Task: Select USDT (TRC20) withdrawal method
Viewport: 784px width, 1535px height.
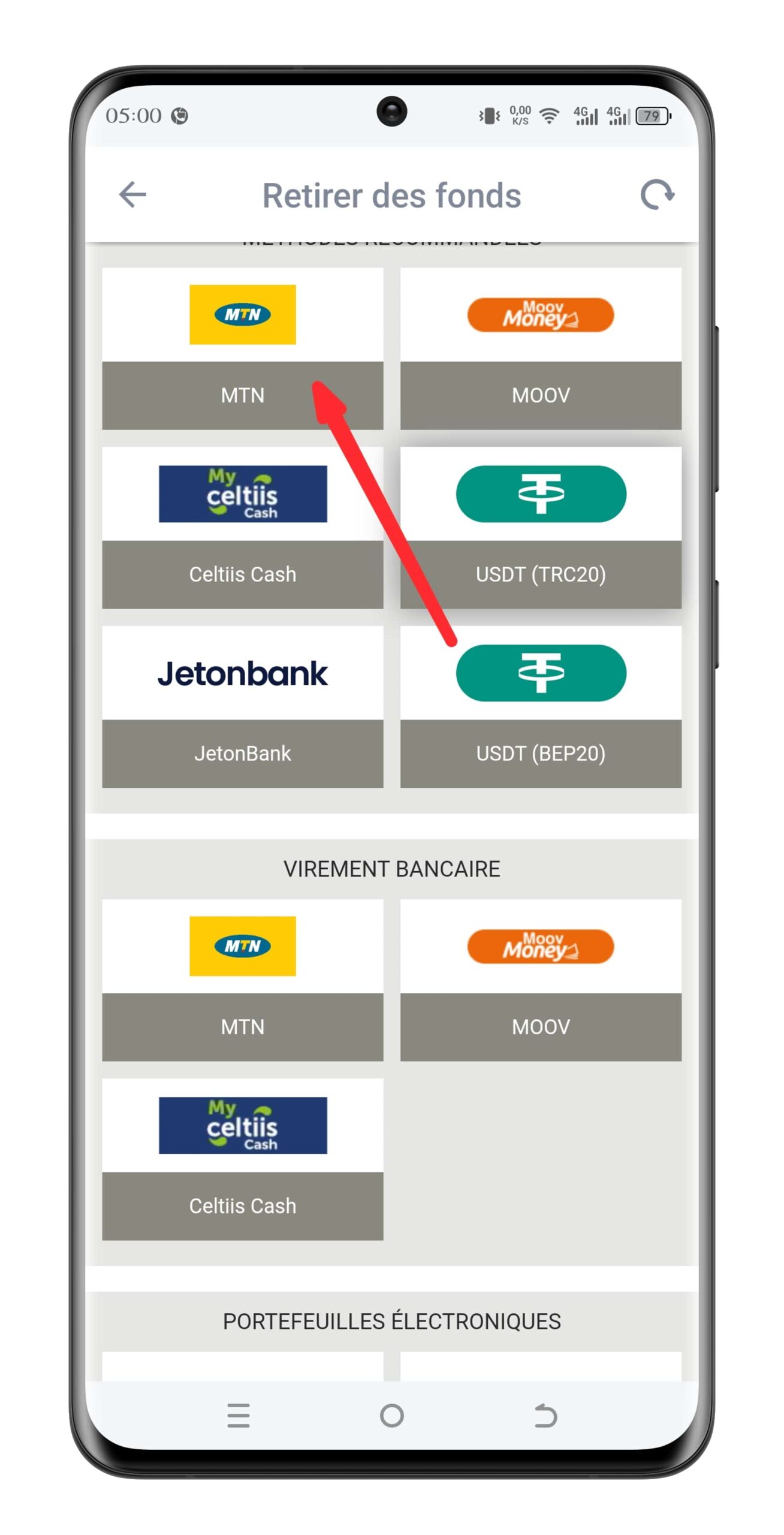Action: (540, 526)
